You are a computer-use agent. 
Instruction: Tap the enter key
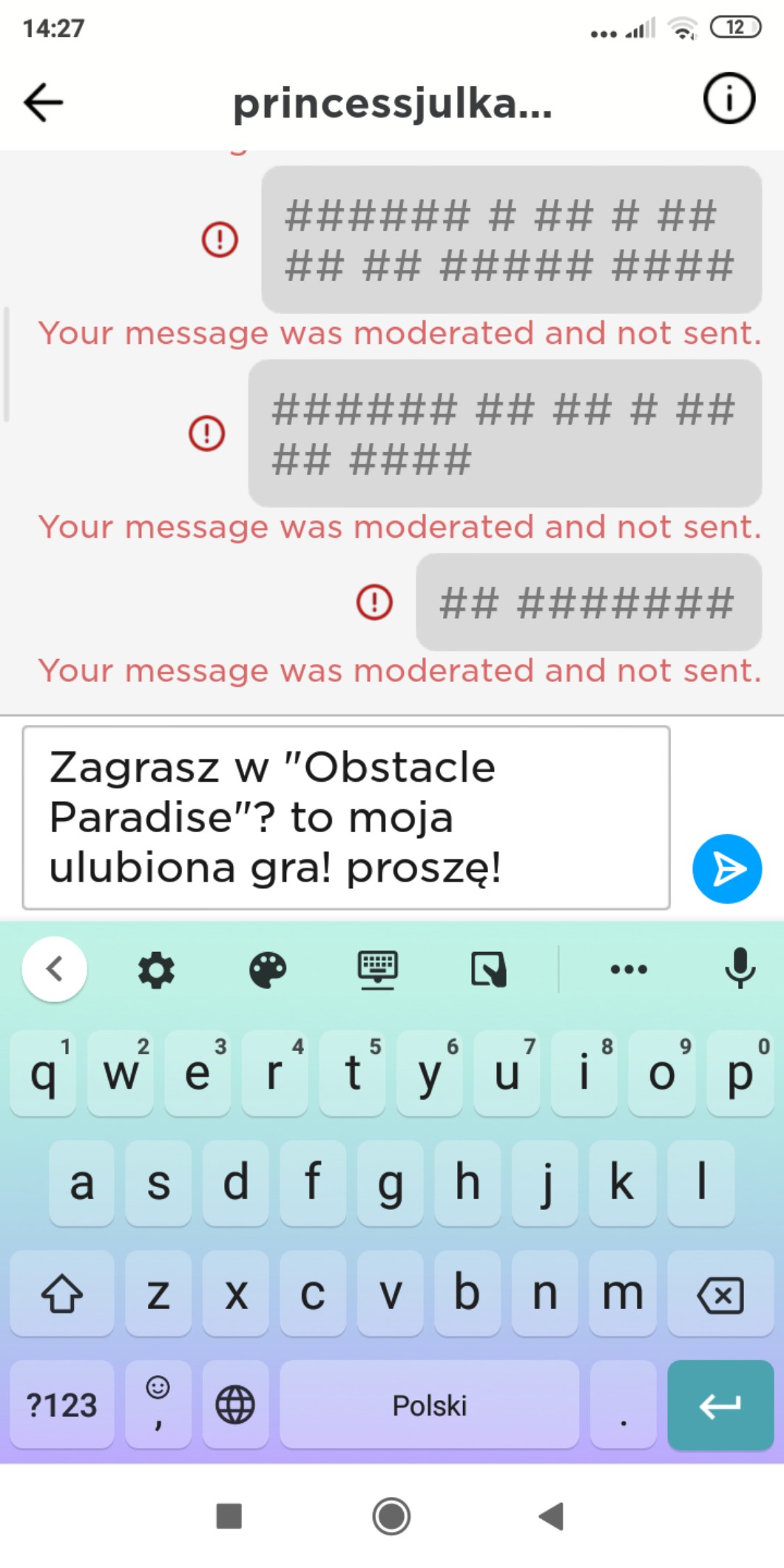720,1405
